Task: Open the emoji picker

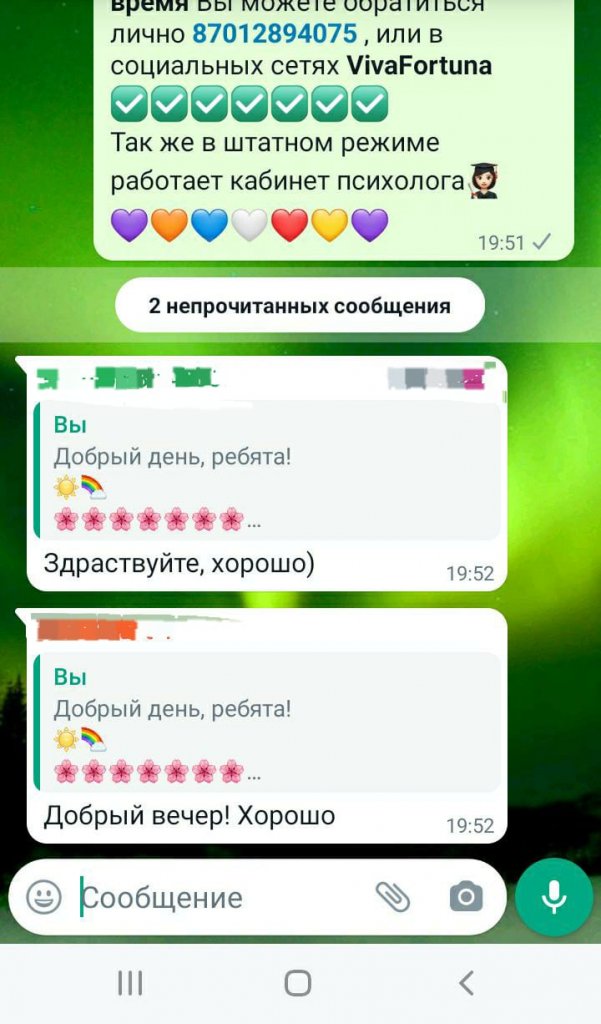Action: (x=44, y=897)
